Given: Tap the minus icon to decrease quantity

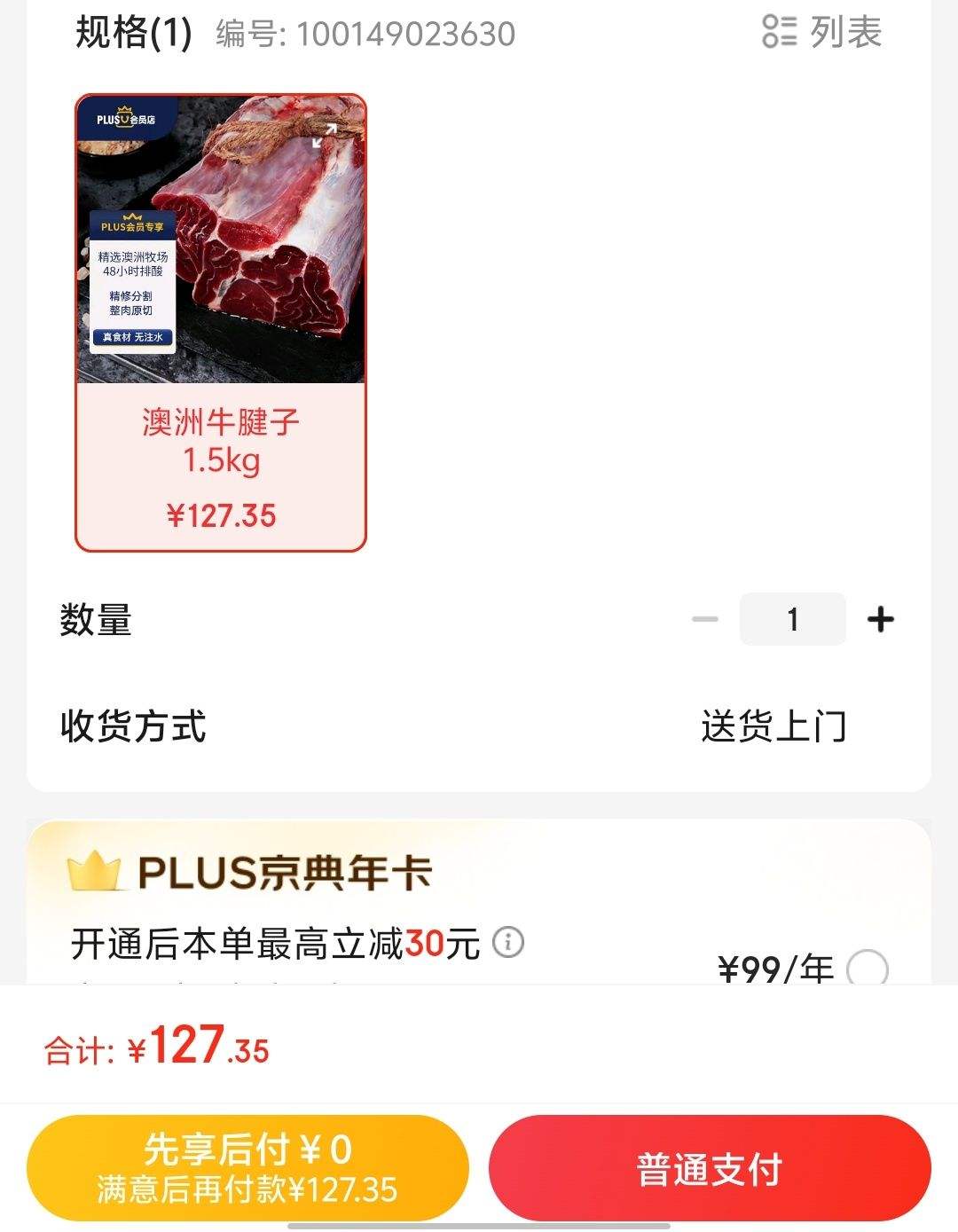Looking at the screenshot, I should pyautogui.click(x=705, y=619).
